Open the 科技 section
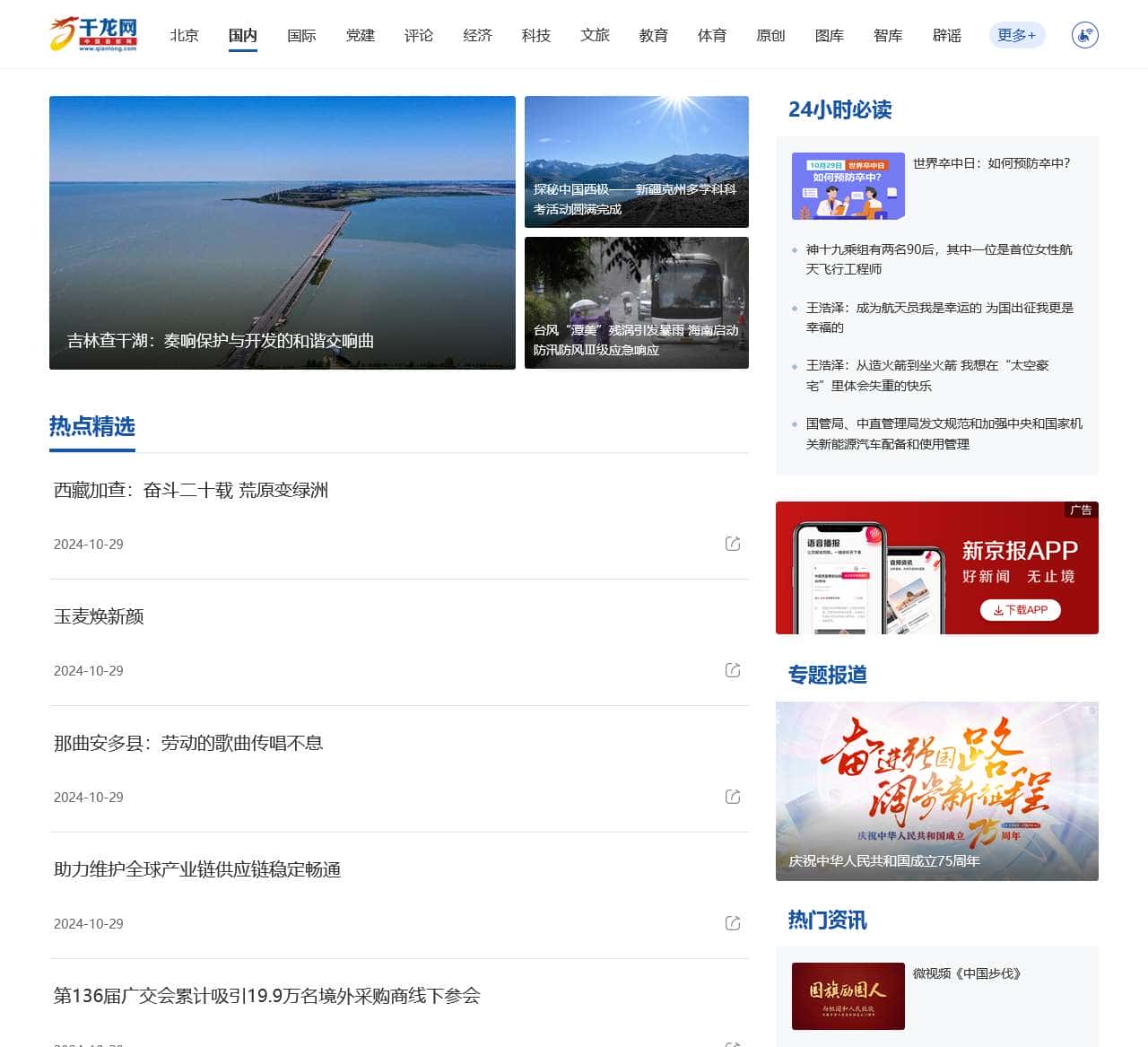This screenshot has width=1148, height=1047. click(535, 35)
